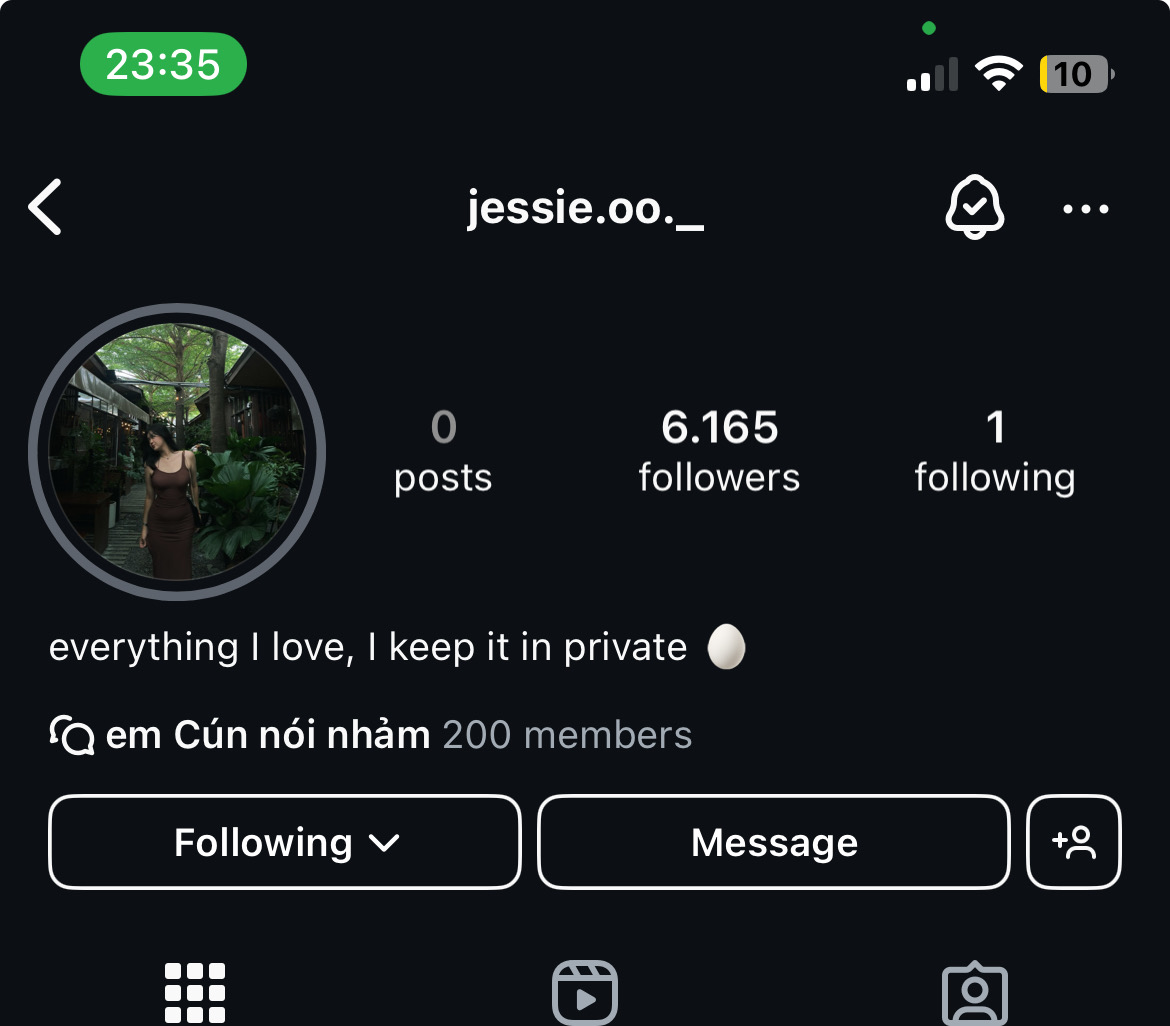View the jessie.oo._ profile picture
This screenshot has width=1170, height=1026.
pyautogui.click(x=177, y=452)
